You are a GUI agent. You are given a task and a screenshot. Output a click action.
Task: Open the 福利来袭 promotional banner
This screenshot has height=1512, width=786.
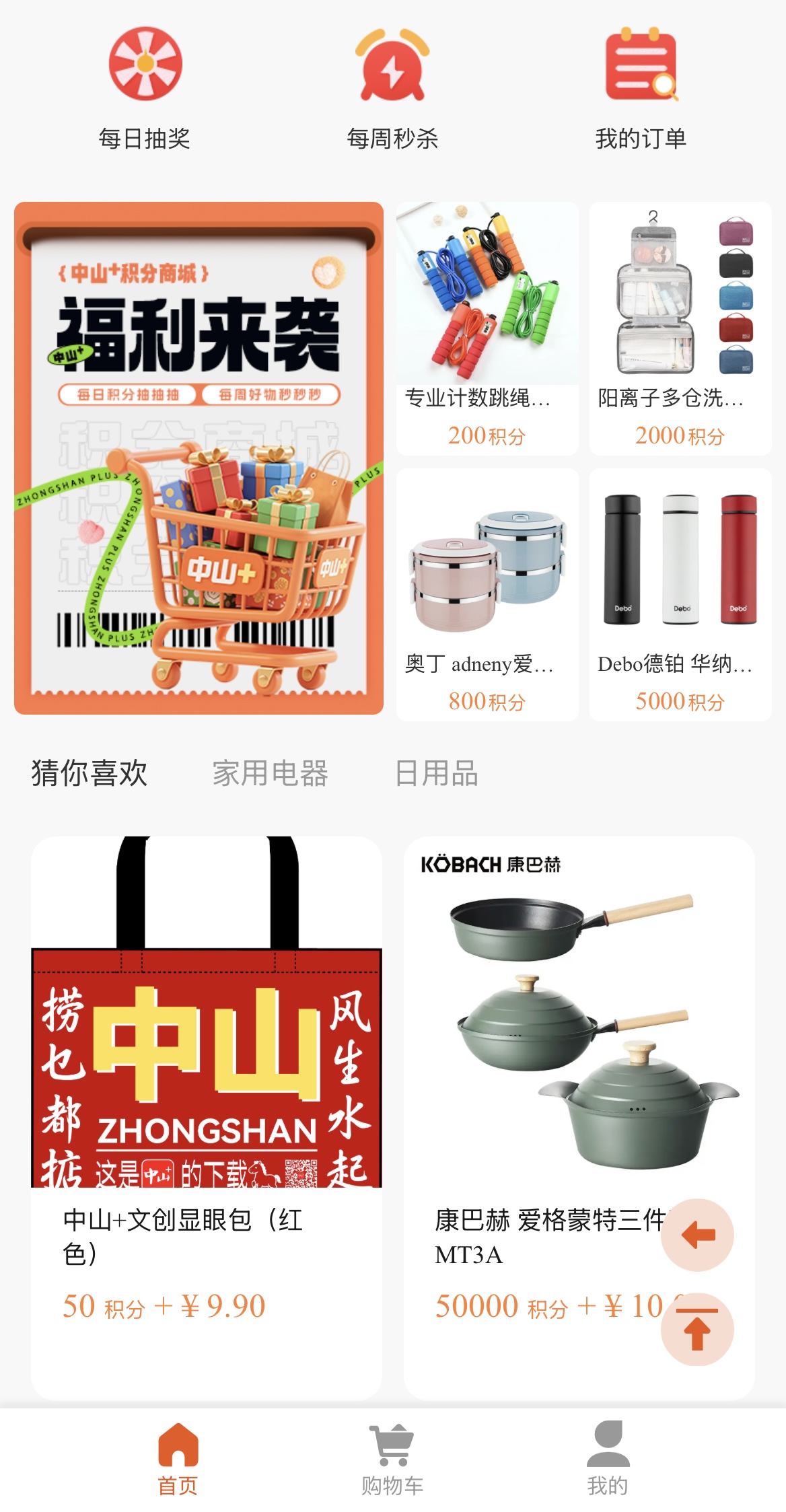(199, 458)
